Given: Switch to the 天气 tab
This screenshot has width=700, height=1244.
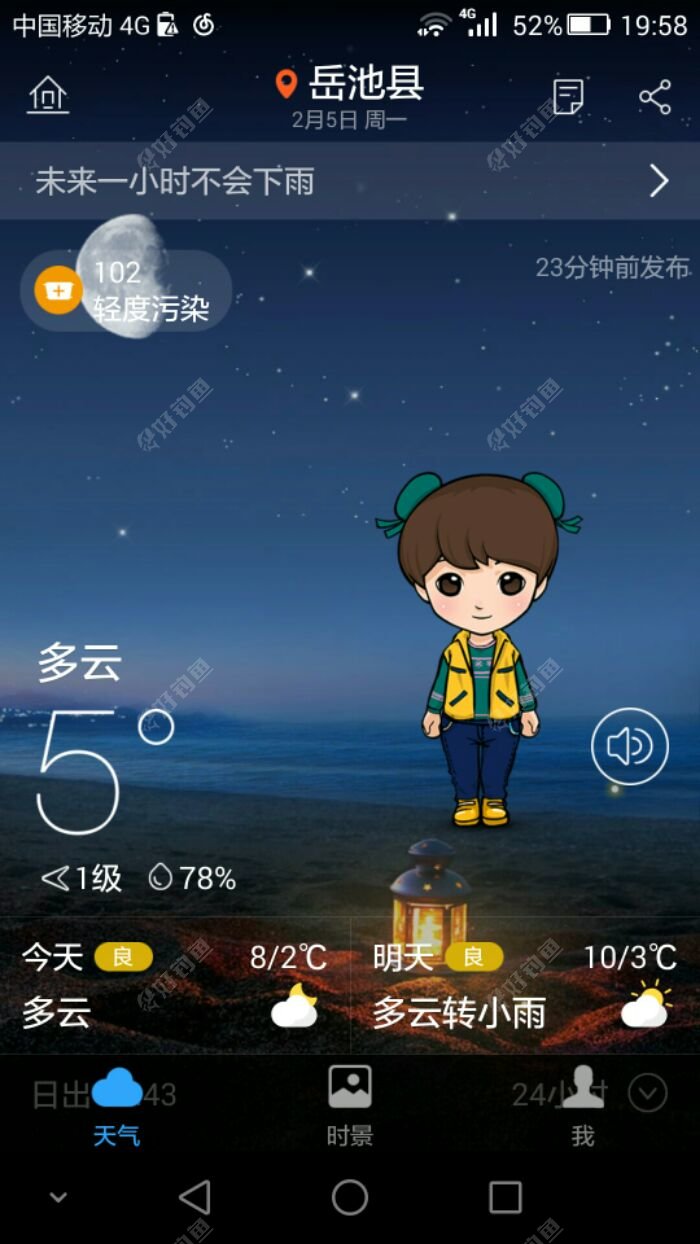Looking at the screenshot, I should [117, 1105].
